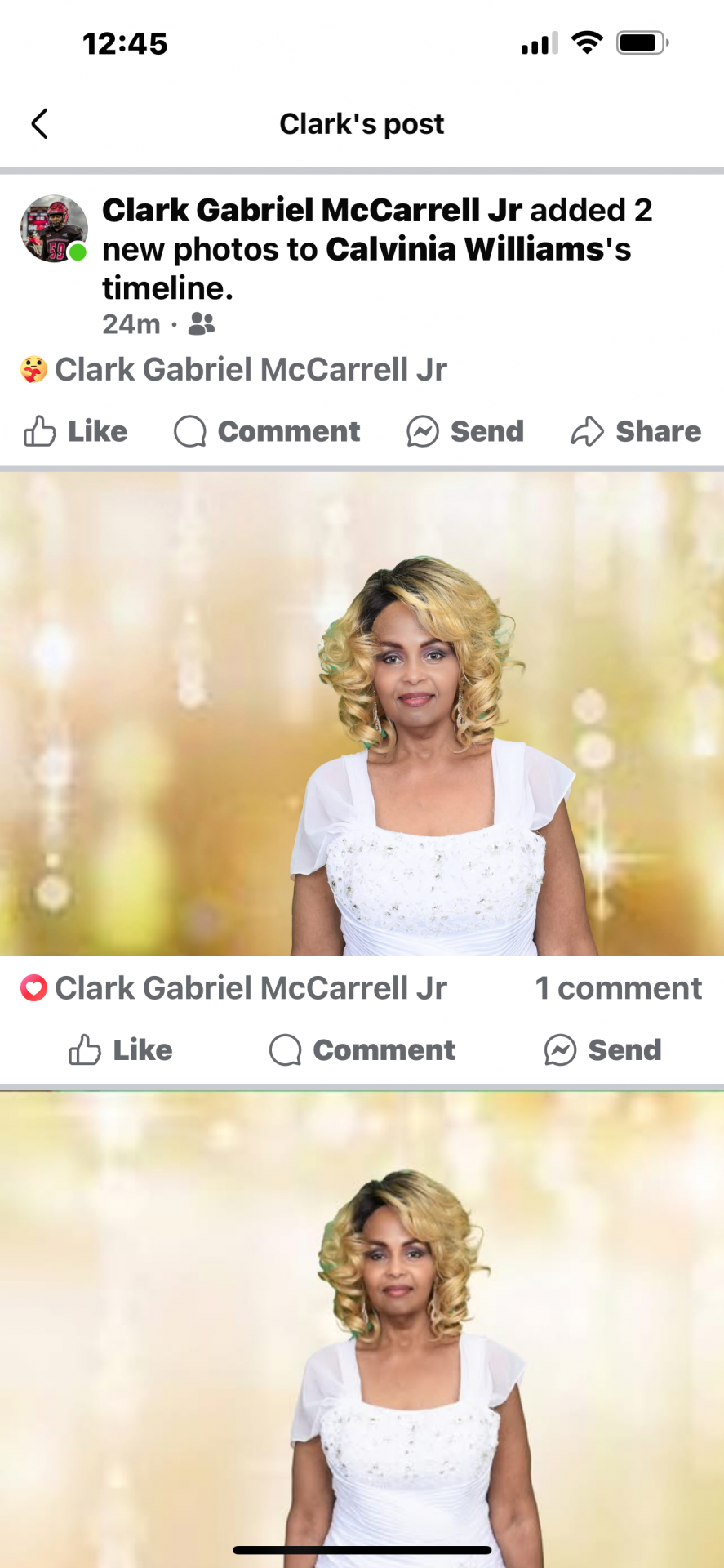
Task: Like the post with two new photos
Action: (76, 431)
